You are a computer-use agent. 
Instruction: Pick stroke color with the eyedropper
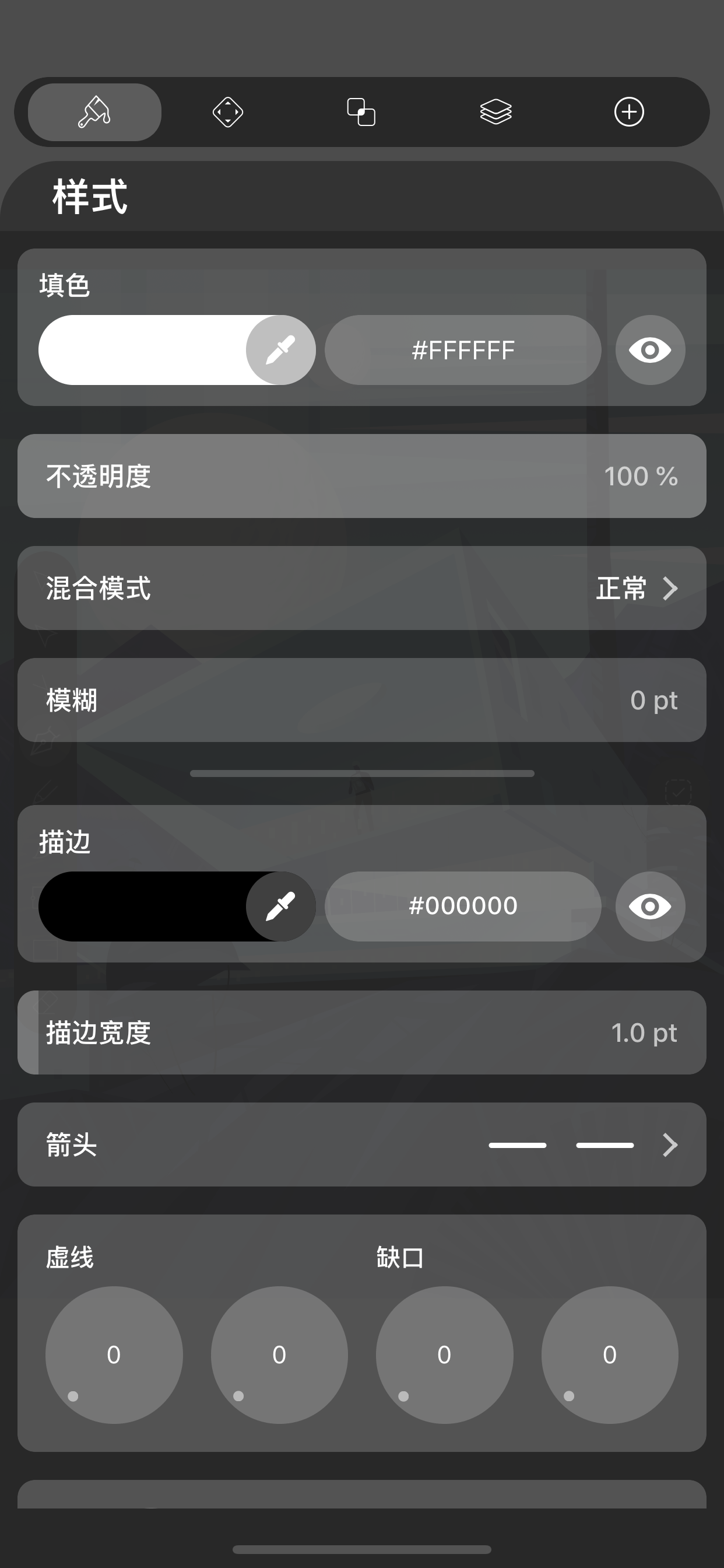click(280, 907)
